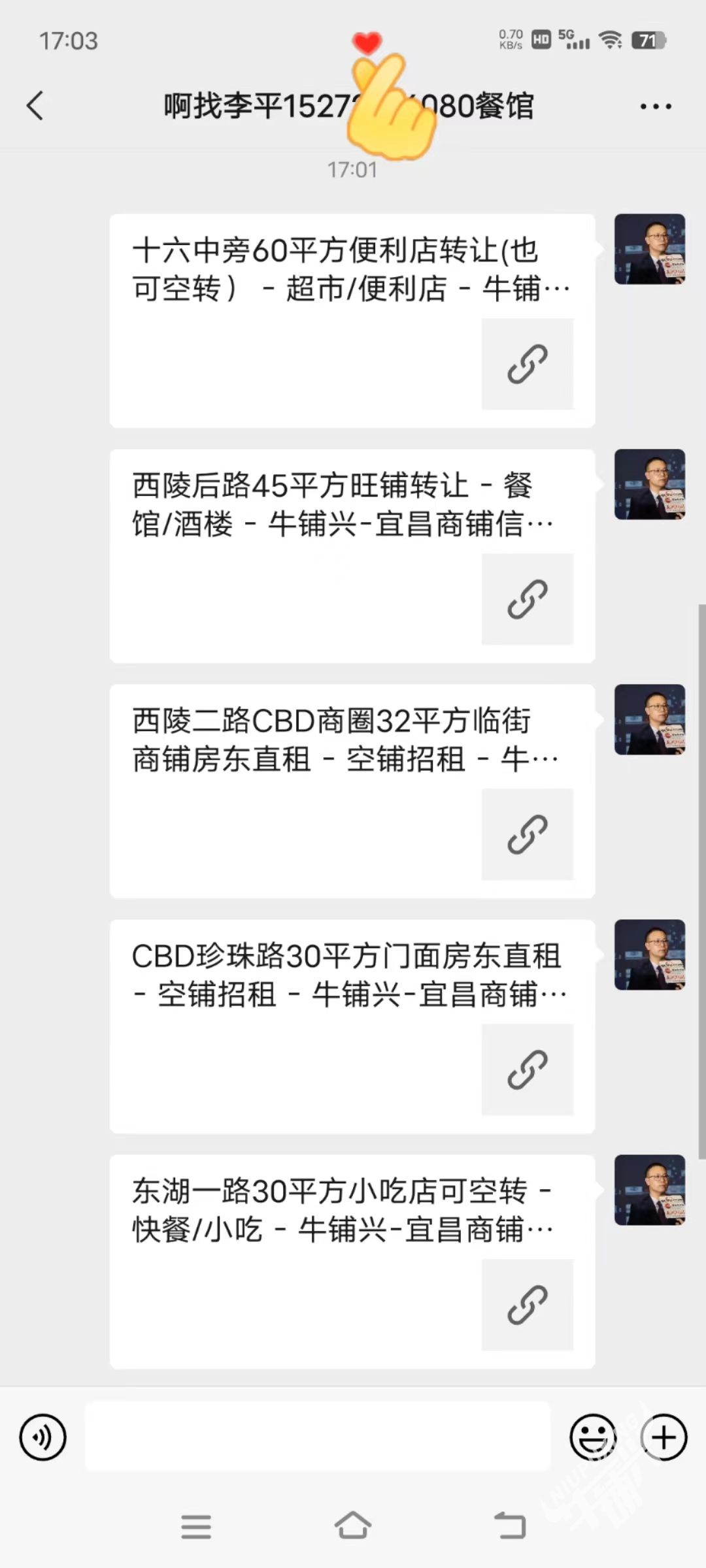Open the system recent apps menu
Screen dimensions: 706x1568
196,1526
